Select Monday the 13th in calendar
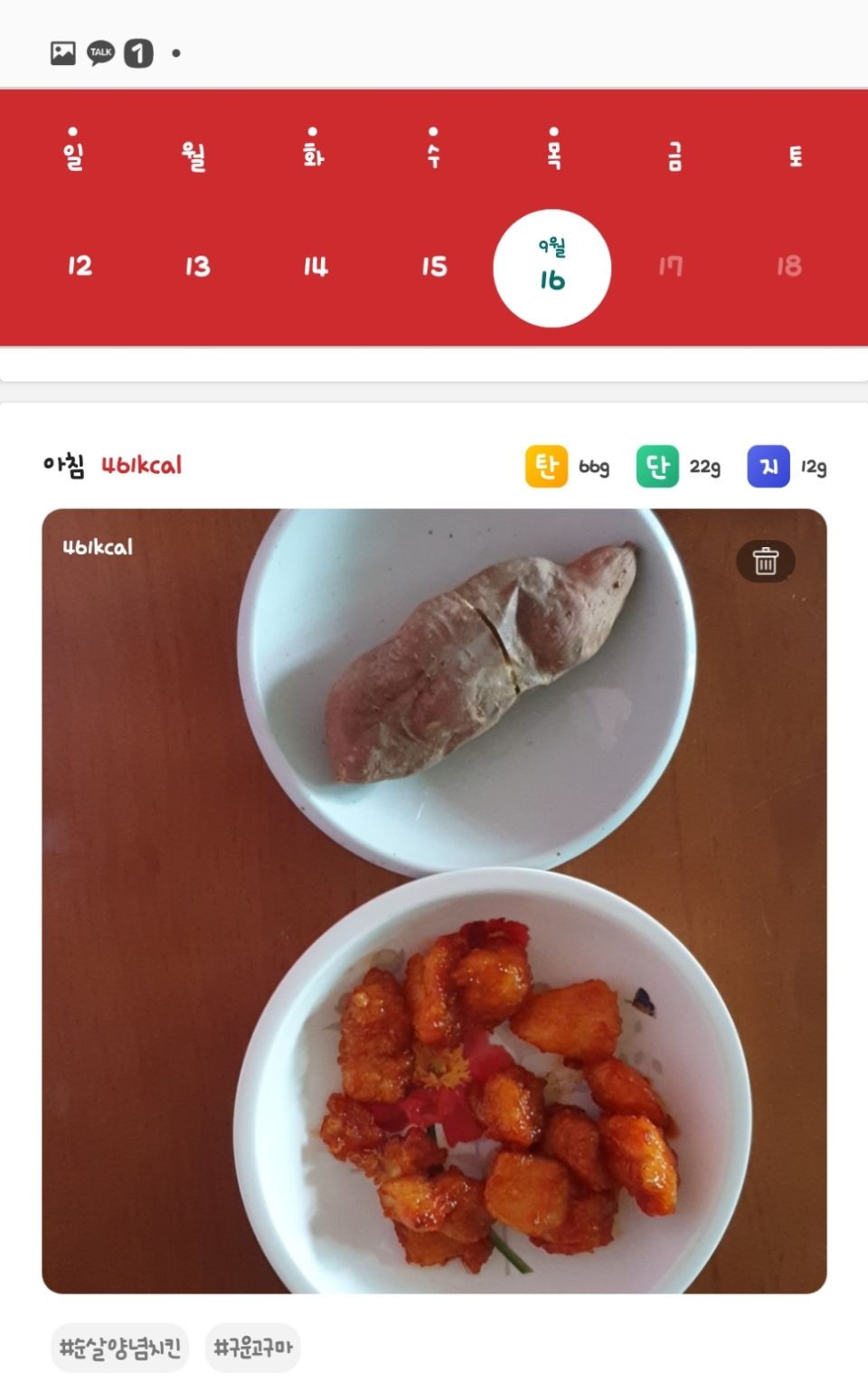This screenshot has height=1400, width=868. pos(197,266)
